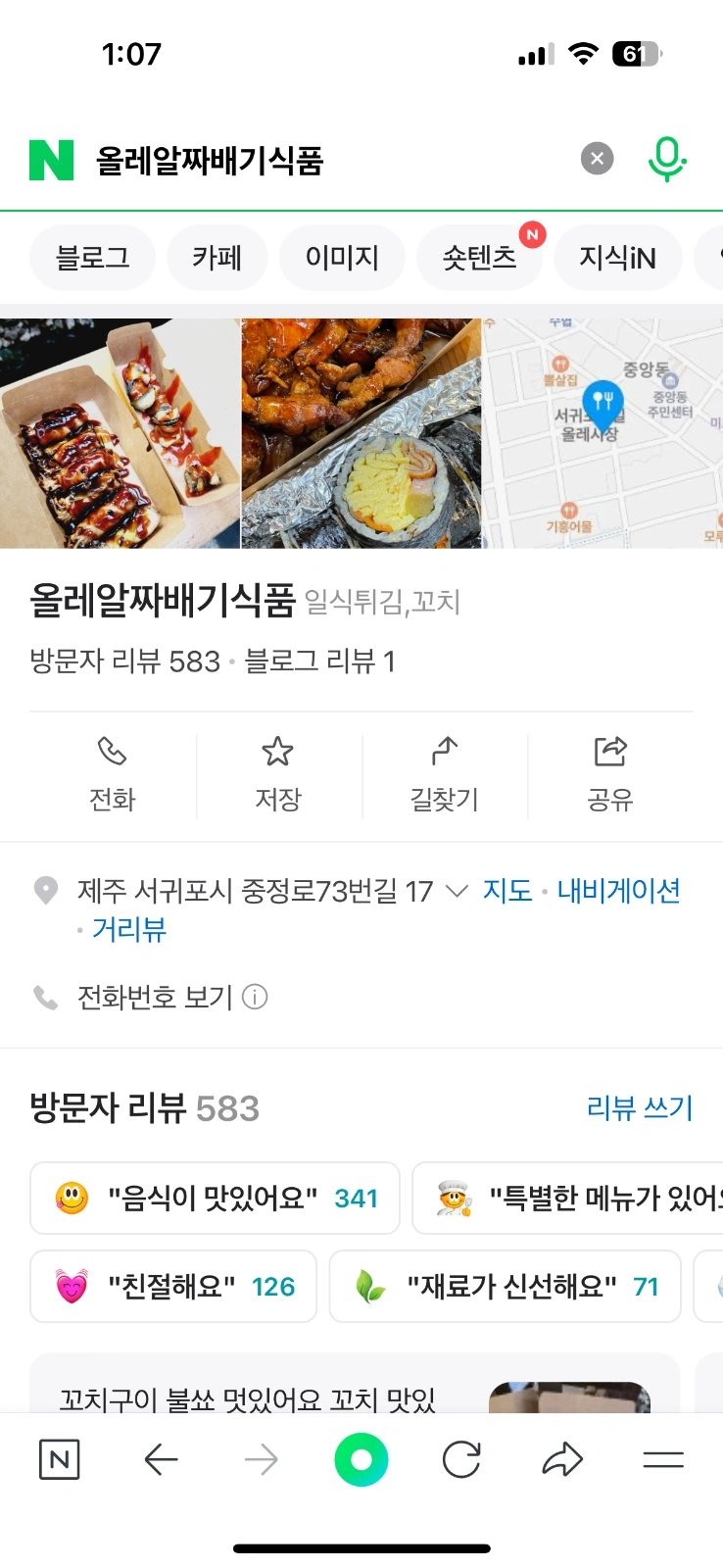Reload the page from the bottom toolbar
This screenshot has height=1568, width=723.
[461, 1460]
